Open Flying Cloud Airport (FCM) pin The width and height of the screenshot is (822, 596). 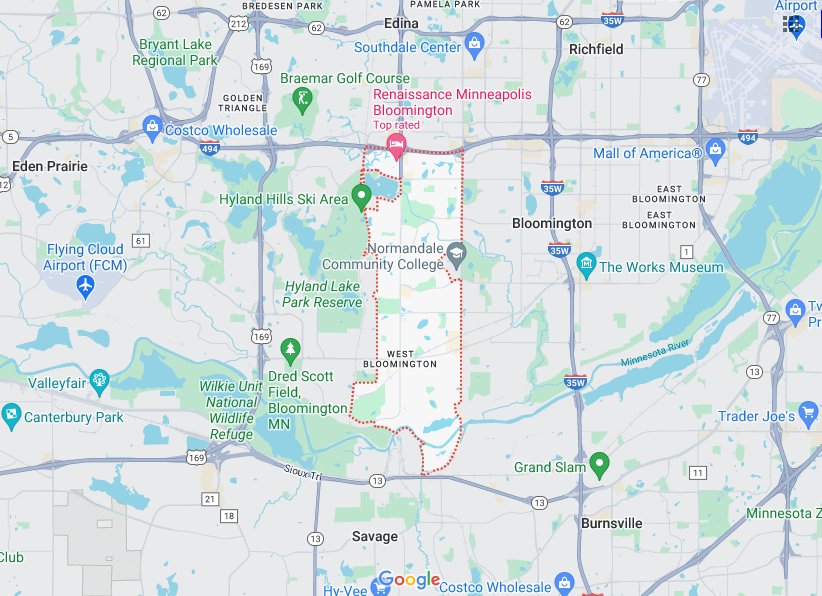coord(85,287)
